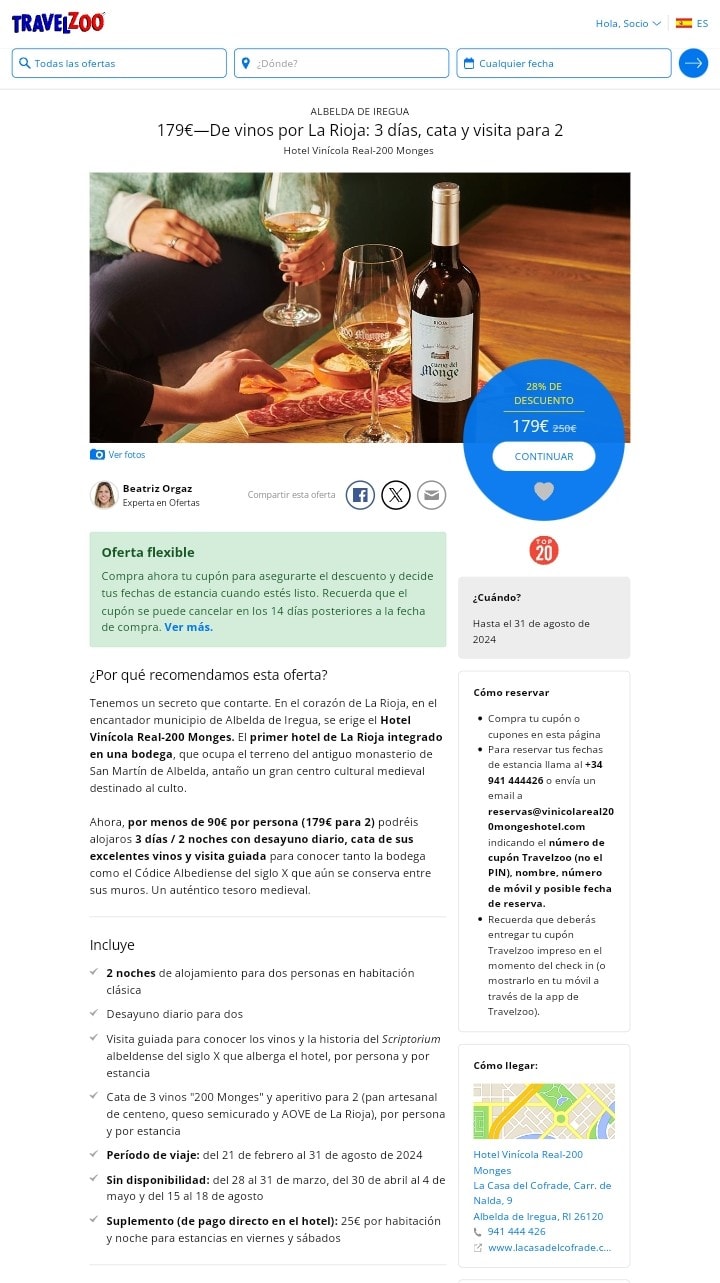Pick a date in Cualquier fecha
The height and width of the screenshot is (1283, 720).
(563, 63)
